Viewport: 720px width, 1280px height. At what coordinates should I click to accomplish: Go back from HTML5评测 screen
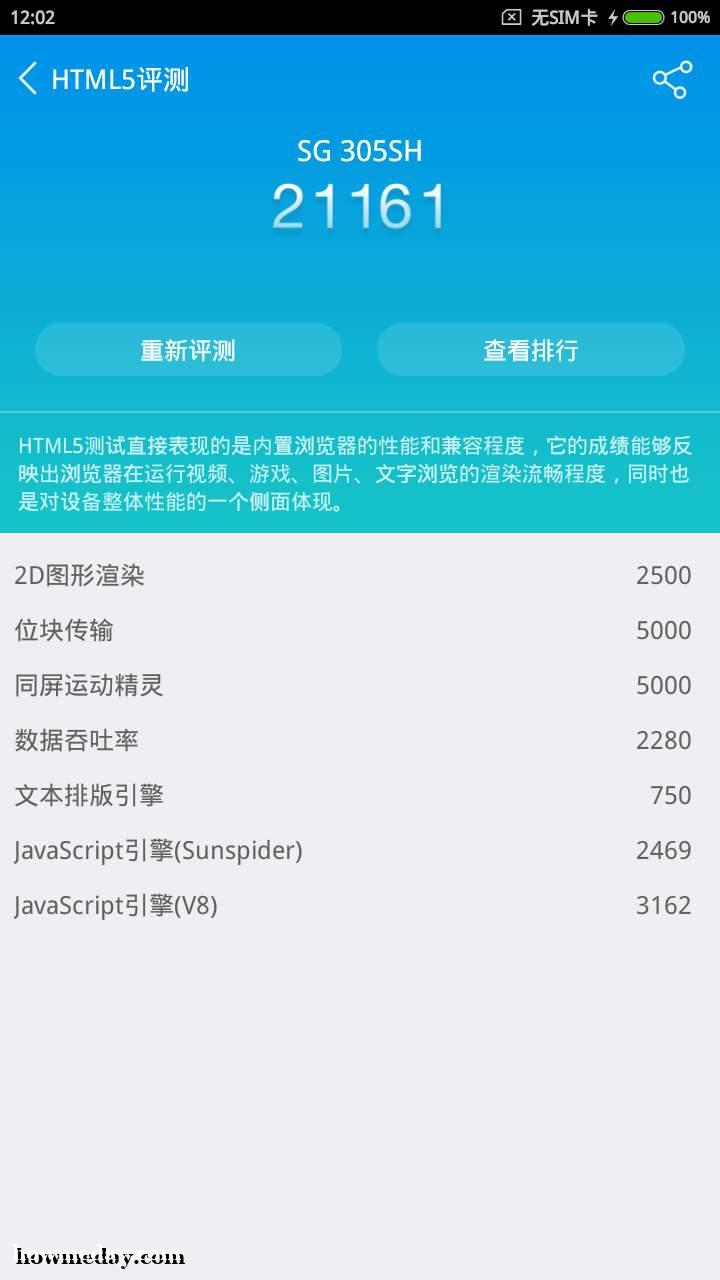28,79
